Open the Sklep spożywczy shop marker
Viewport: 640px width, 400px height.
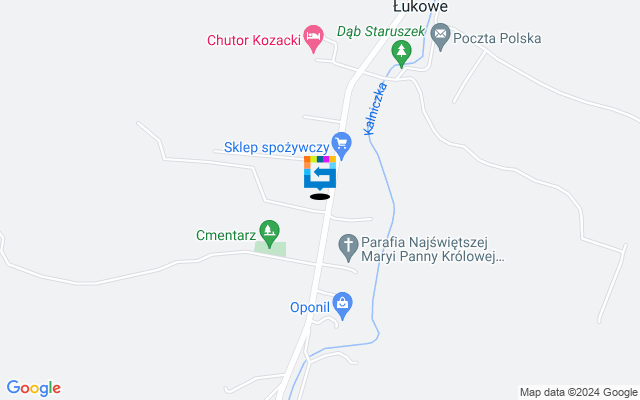click(341, 145)
